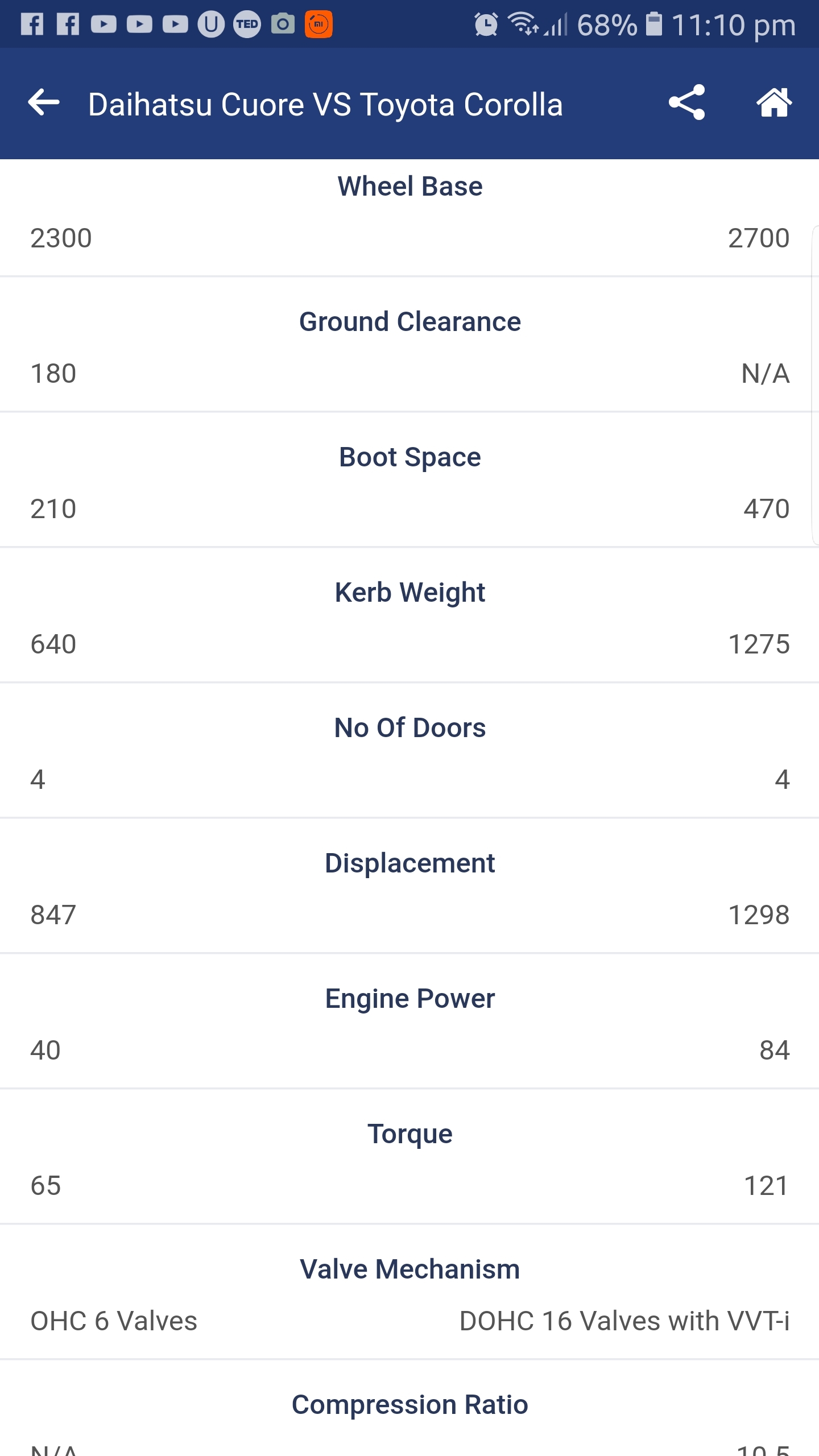Go back using the arrow icon
Image resolution: width=819 pixels, height=1456 pixels.
44,103
